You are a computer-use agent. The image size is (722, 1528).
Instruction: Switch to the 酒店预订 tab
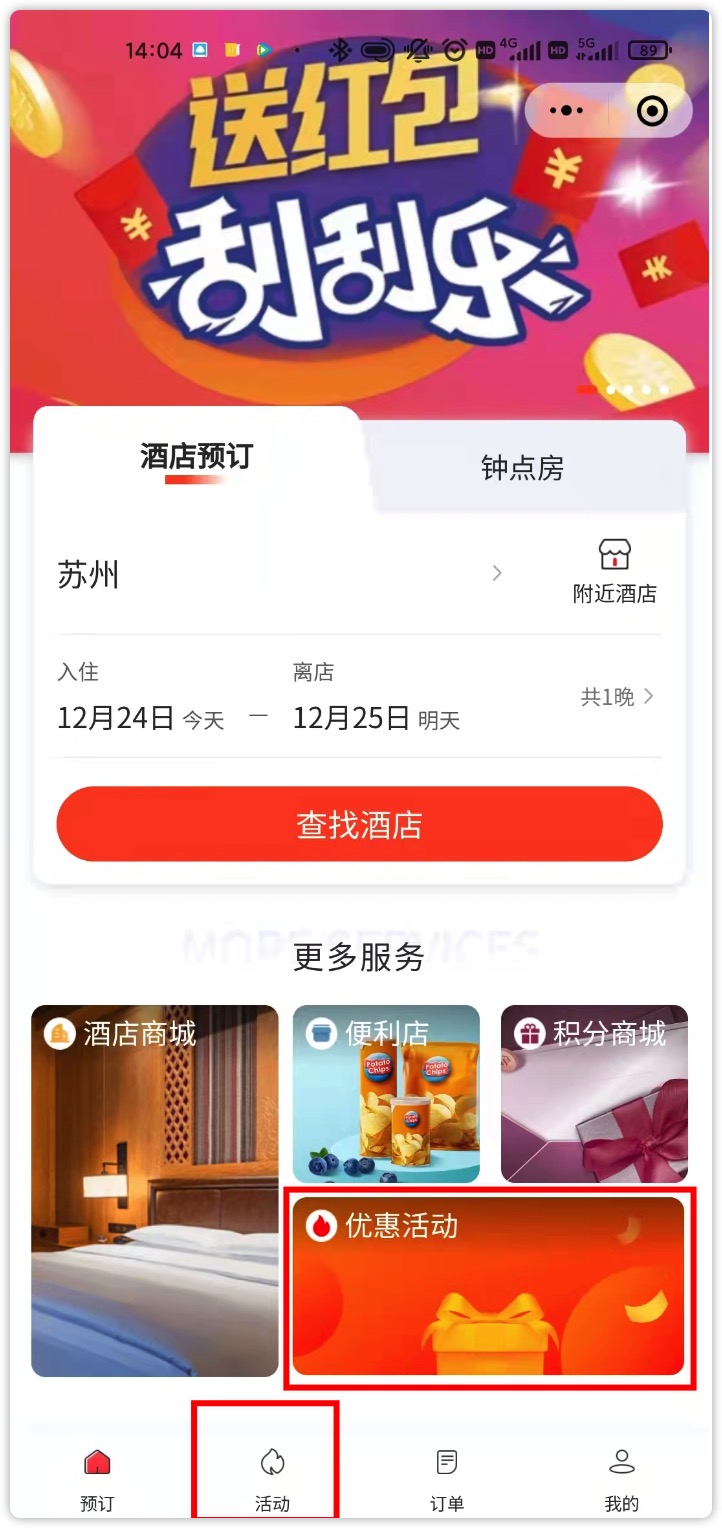(196, 459)
